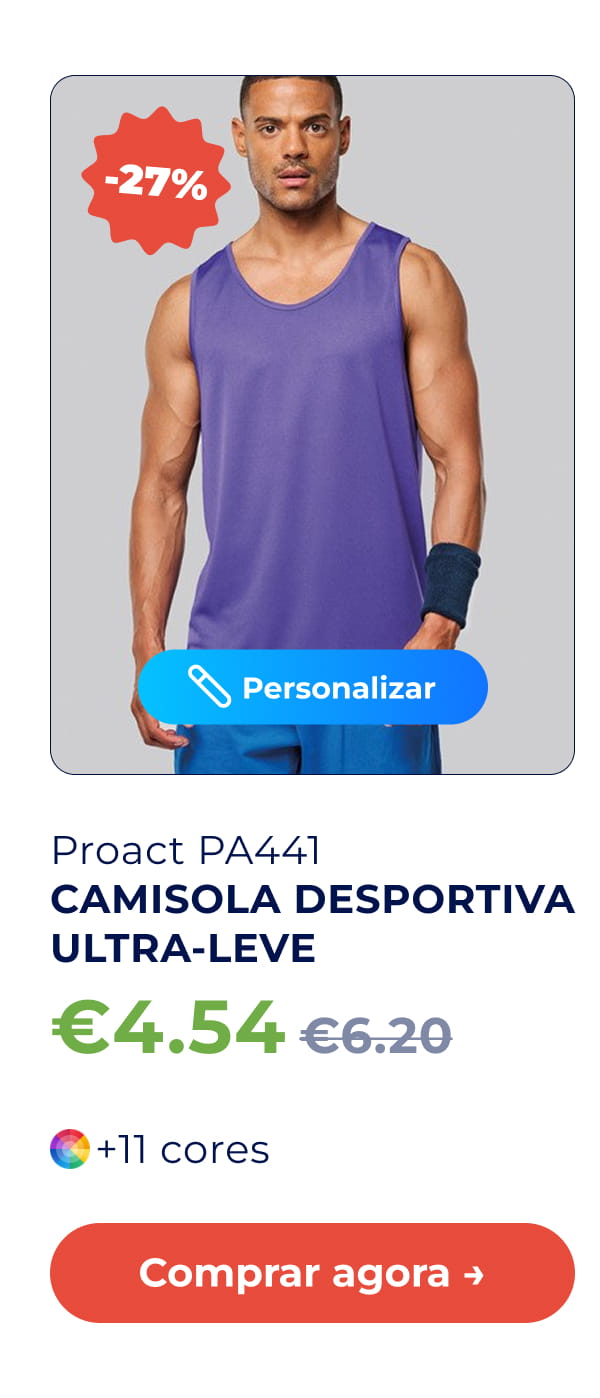Tap Comprar agora
This screenshot has height=1398, width=600.
point(312,1273)
